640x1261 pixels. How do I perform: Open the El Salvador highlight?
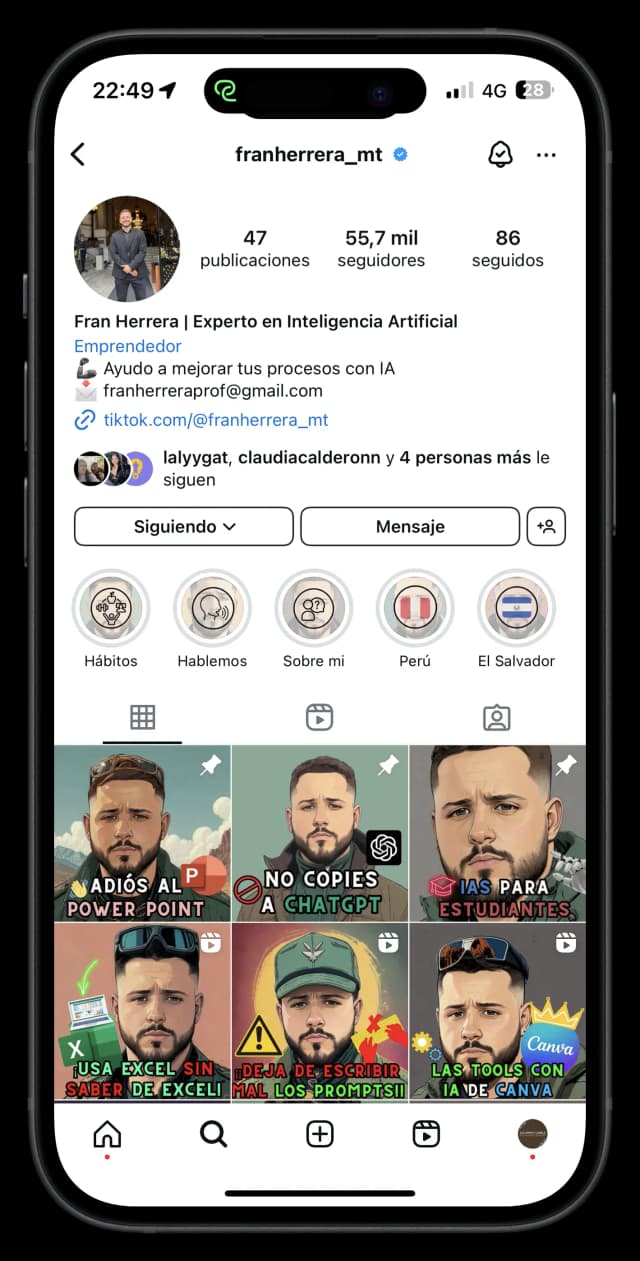pyautogui.click(x=516, y=608)
